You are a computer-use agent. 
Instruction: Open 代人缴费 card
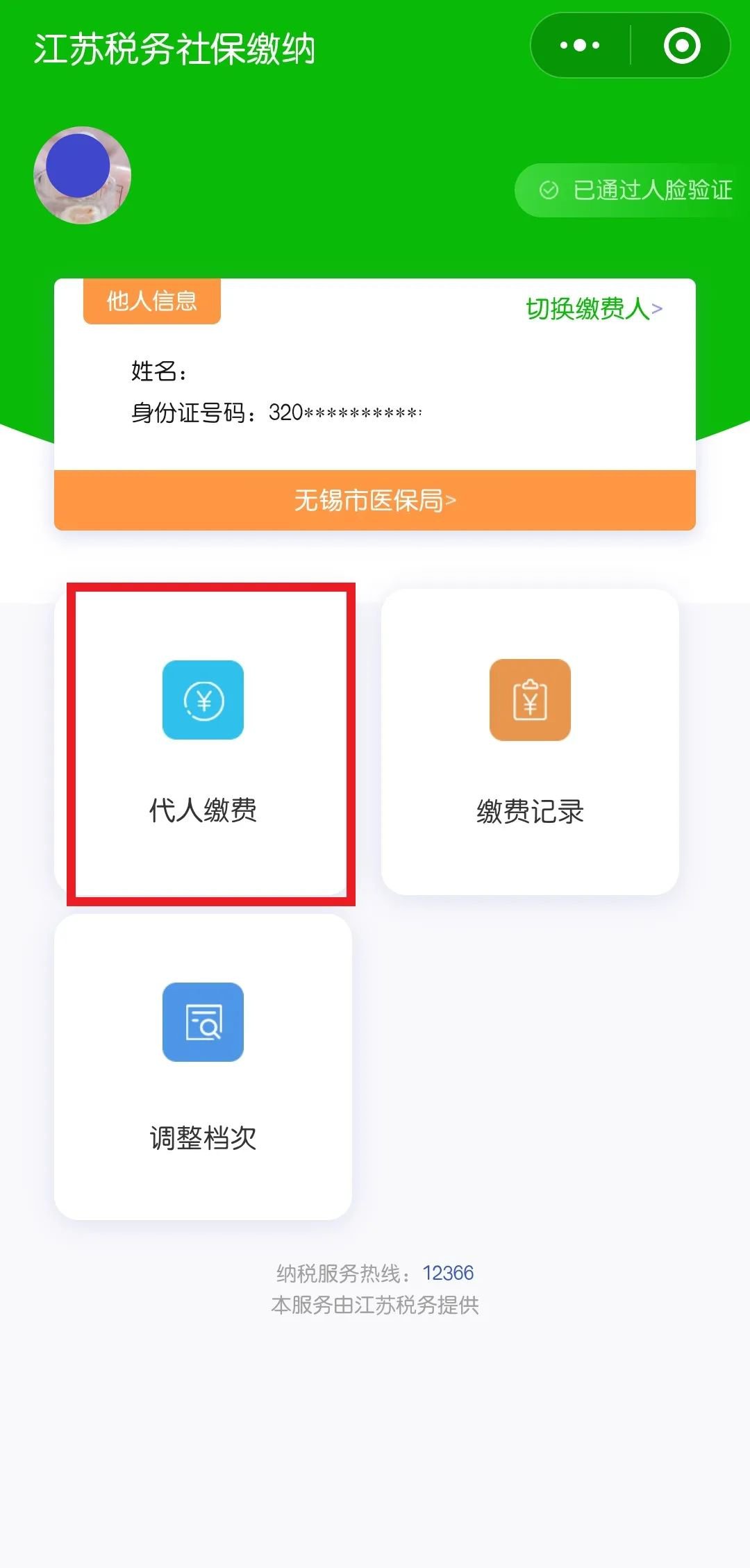[x=203, y=742]
